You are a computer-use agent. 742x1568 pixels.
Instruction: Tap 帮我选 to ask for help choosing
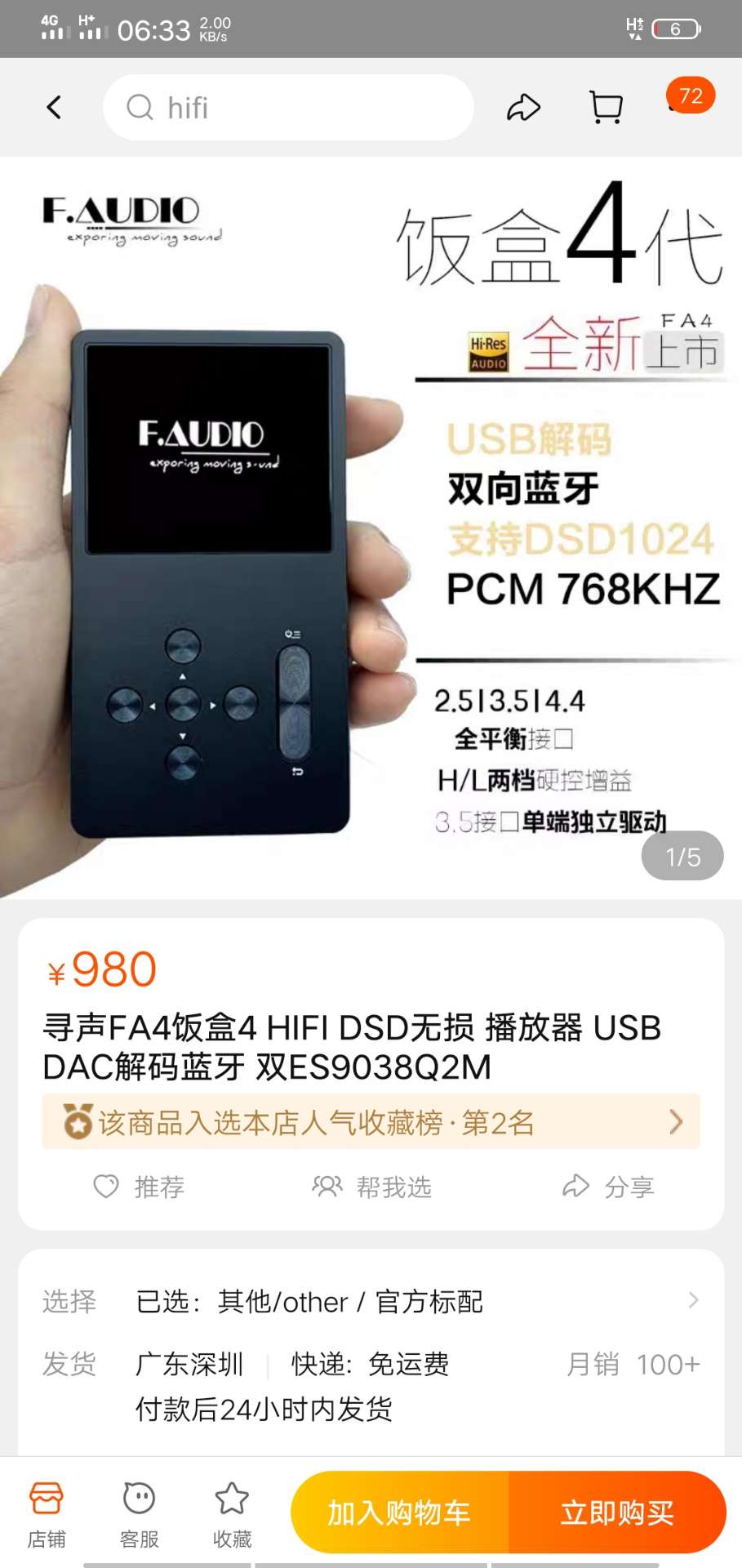click(371, 1186)
